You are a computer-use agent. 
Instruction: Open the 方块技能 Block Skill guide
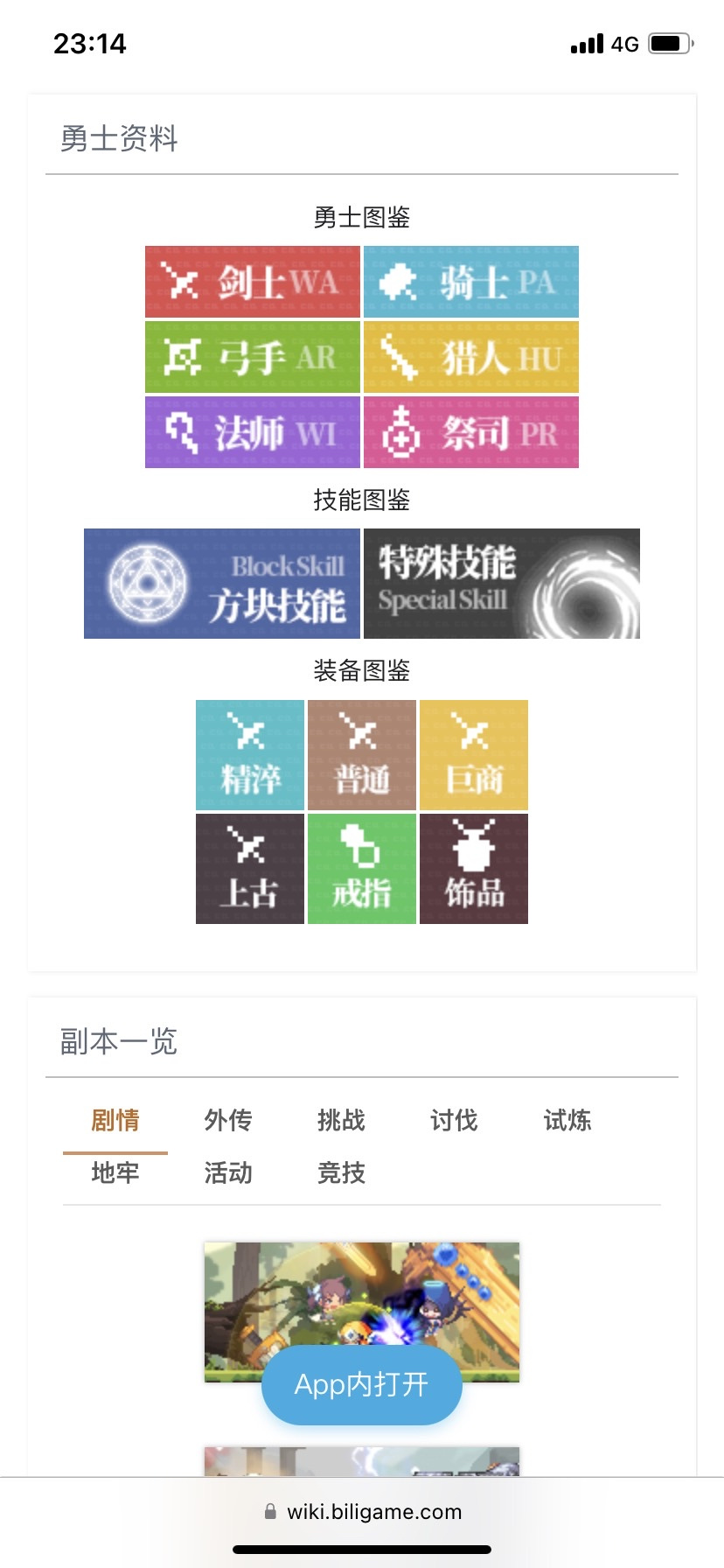tap(222, 584)
